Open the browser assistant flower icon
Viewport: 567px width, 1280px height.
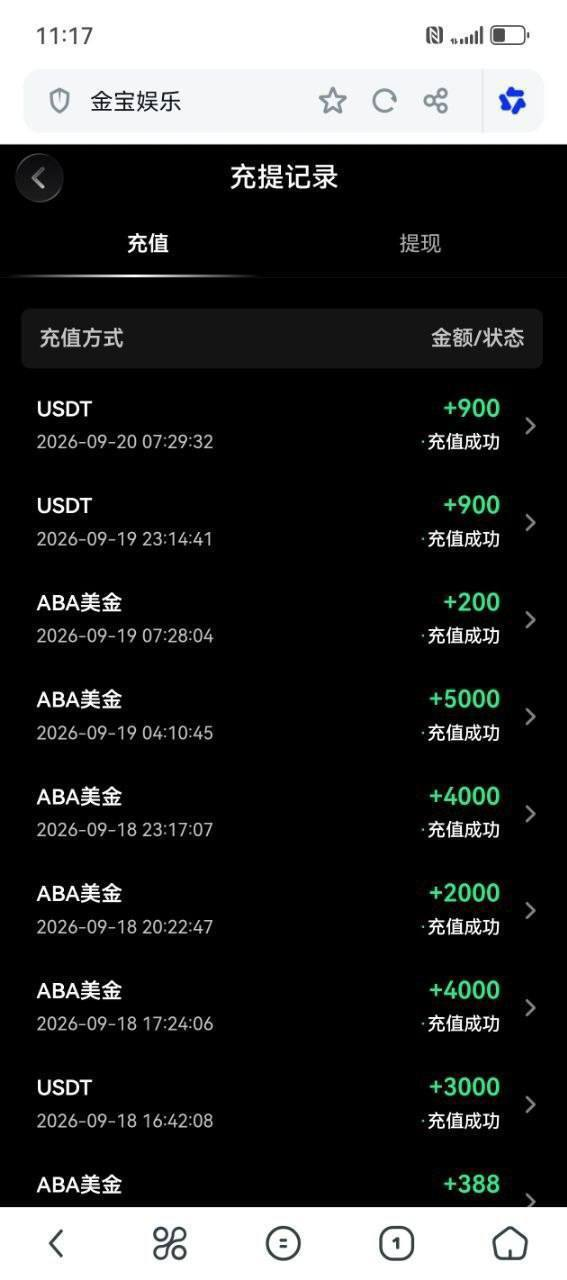click(512, 101)
